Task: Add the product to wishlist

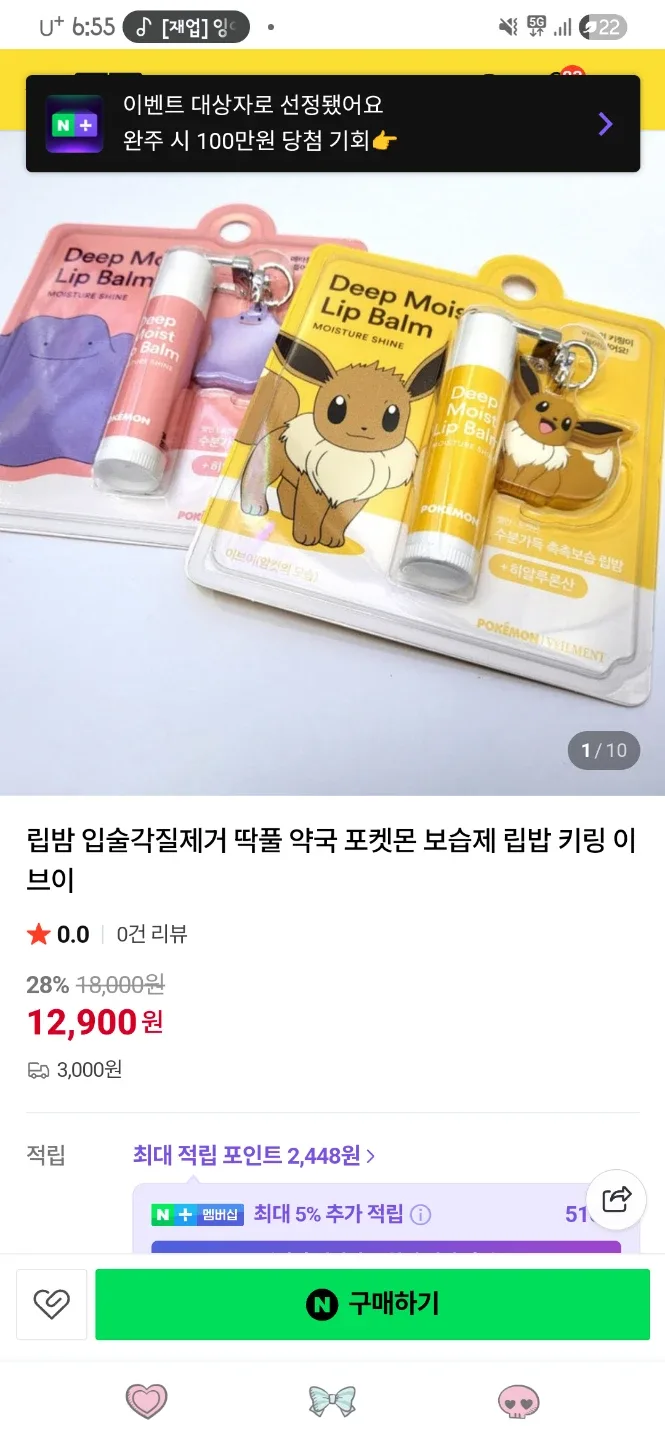Action: (x=51, y=1304)
